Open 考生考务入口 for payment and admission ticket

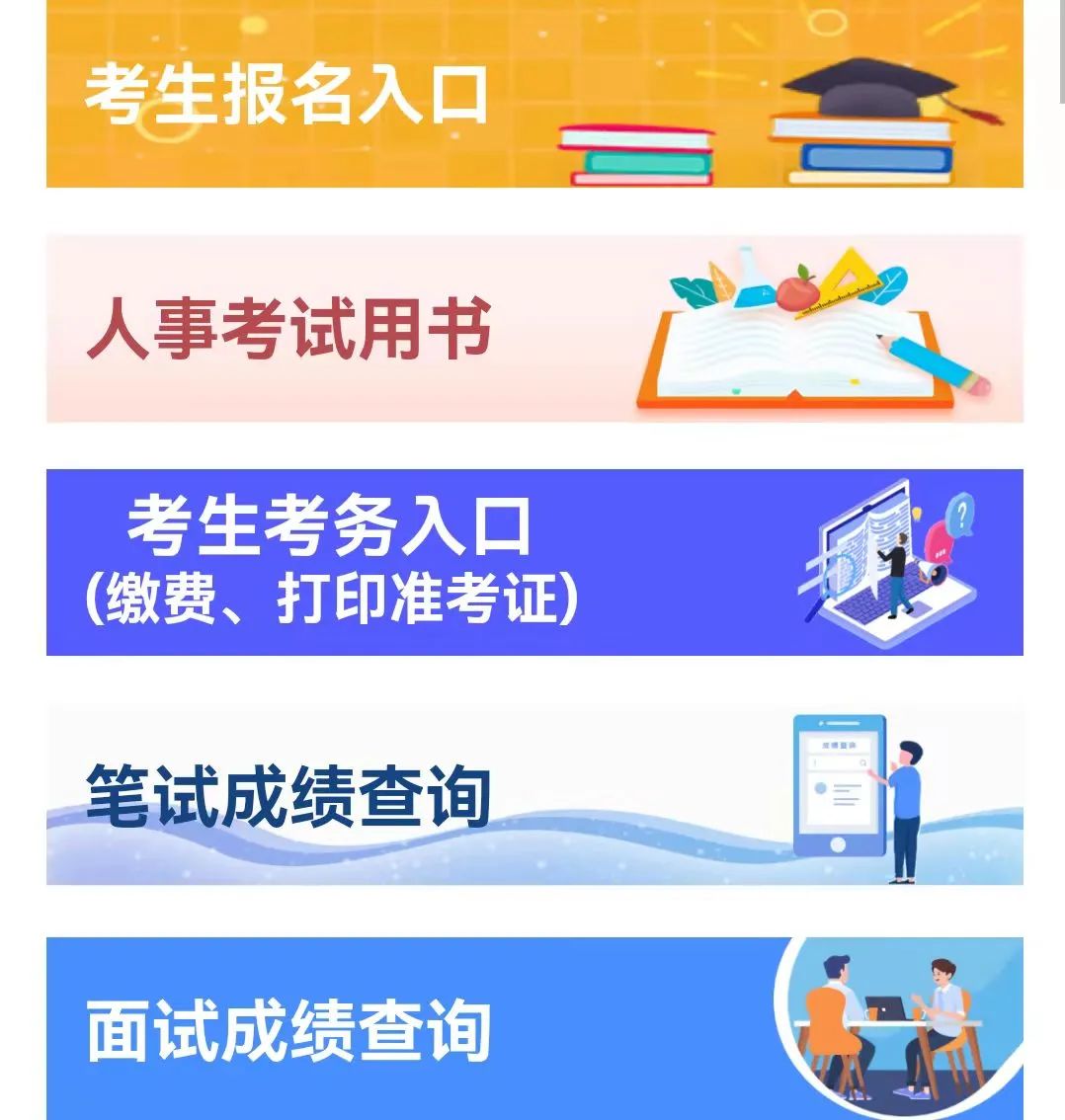tap(533, 562)
